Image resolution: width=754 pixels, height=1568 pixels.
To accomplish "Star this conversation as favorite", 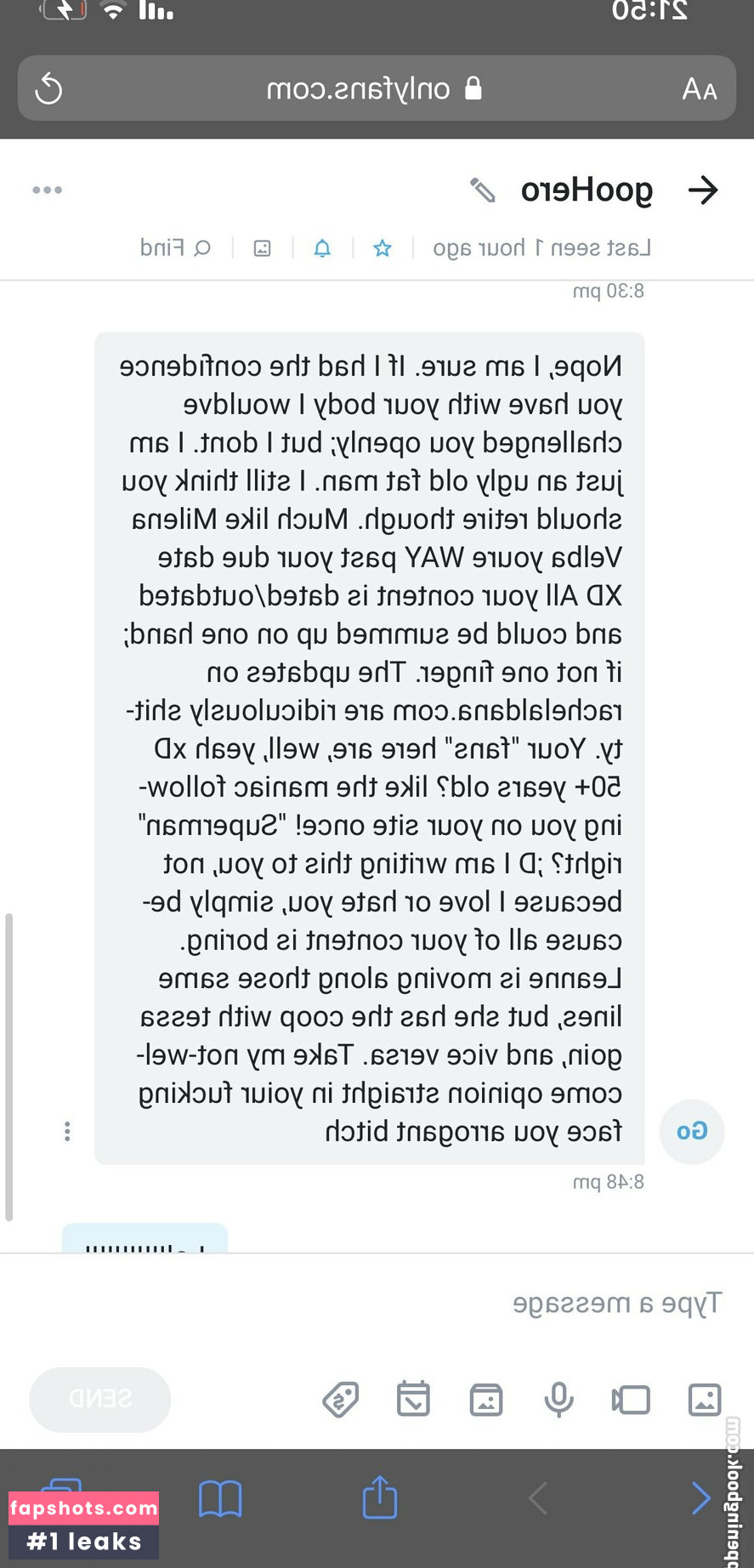I will 383,248.
